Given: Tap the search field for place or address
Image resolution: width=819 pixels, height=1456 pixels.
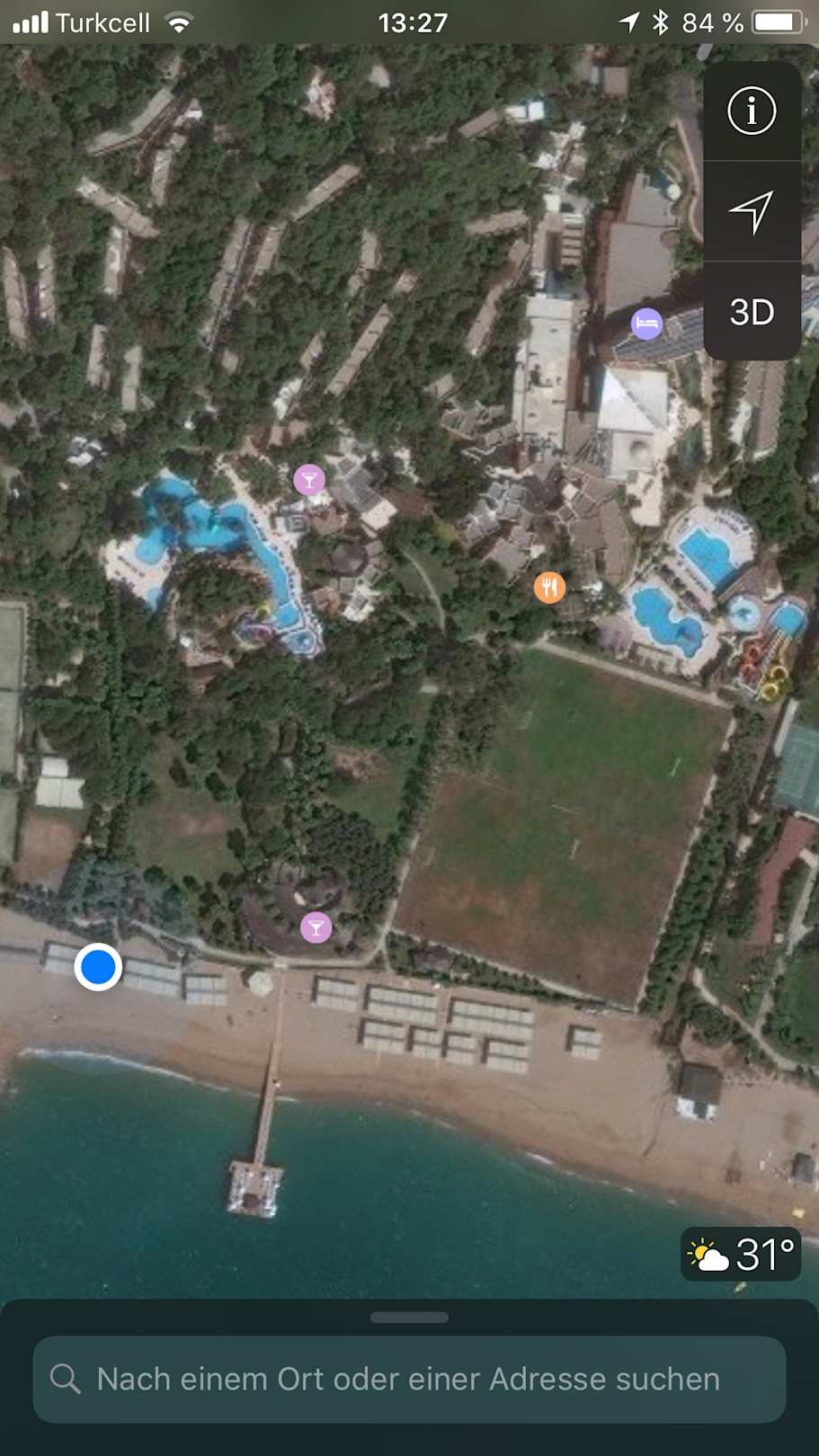Looking at the screenshot, I should click(409, 1379).
